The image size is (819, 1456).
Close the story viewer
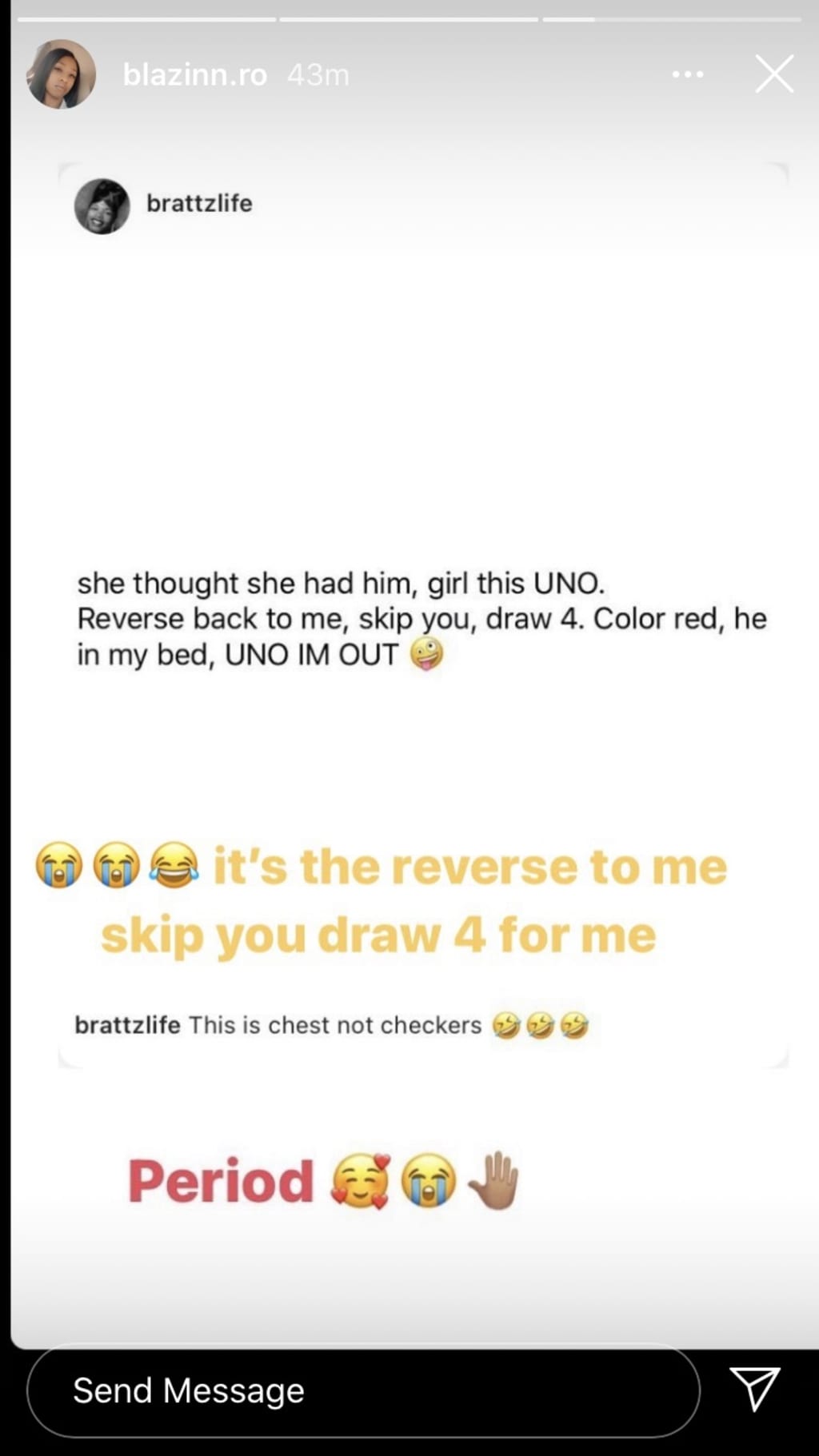point(774,74)
